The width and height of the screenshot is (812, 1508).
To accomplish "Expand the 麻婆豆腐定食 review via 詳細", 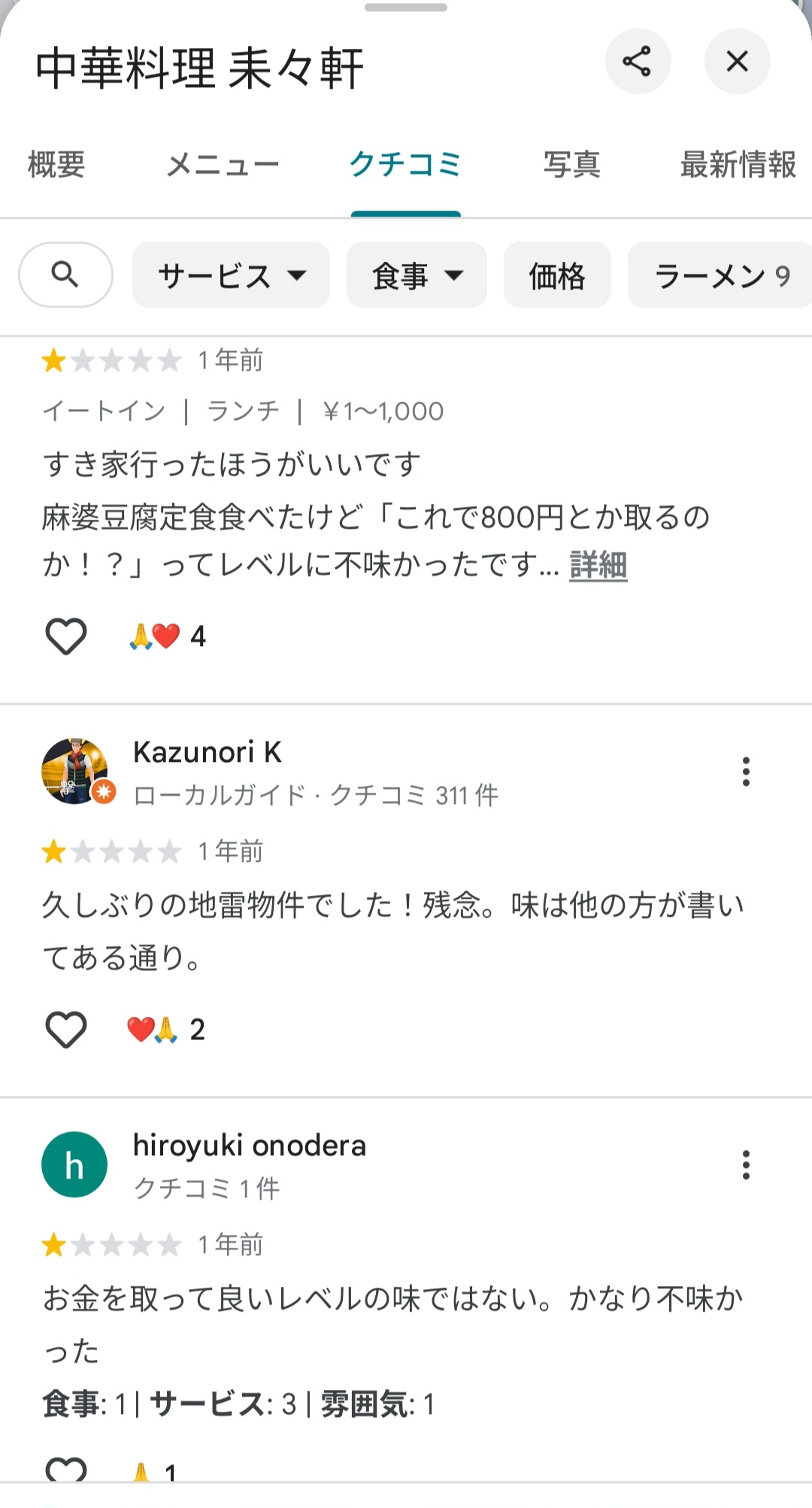I will pyautogui.click(x=598, y=565).
